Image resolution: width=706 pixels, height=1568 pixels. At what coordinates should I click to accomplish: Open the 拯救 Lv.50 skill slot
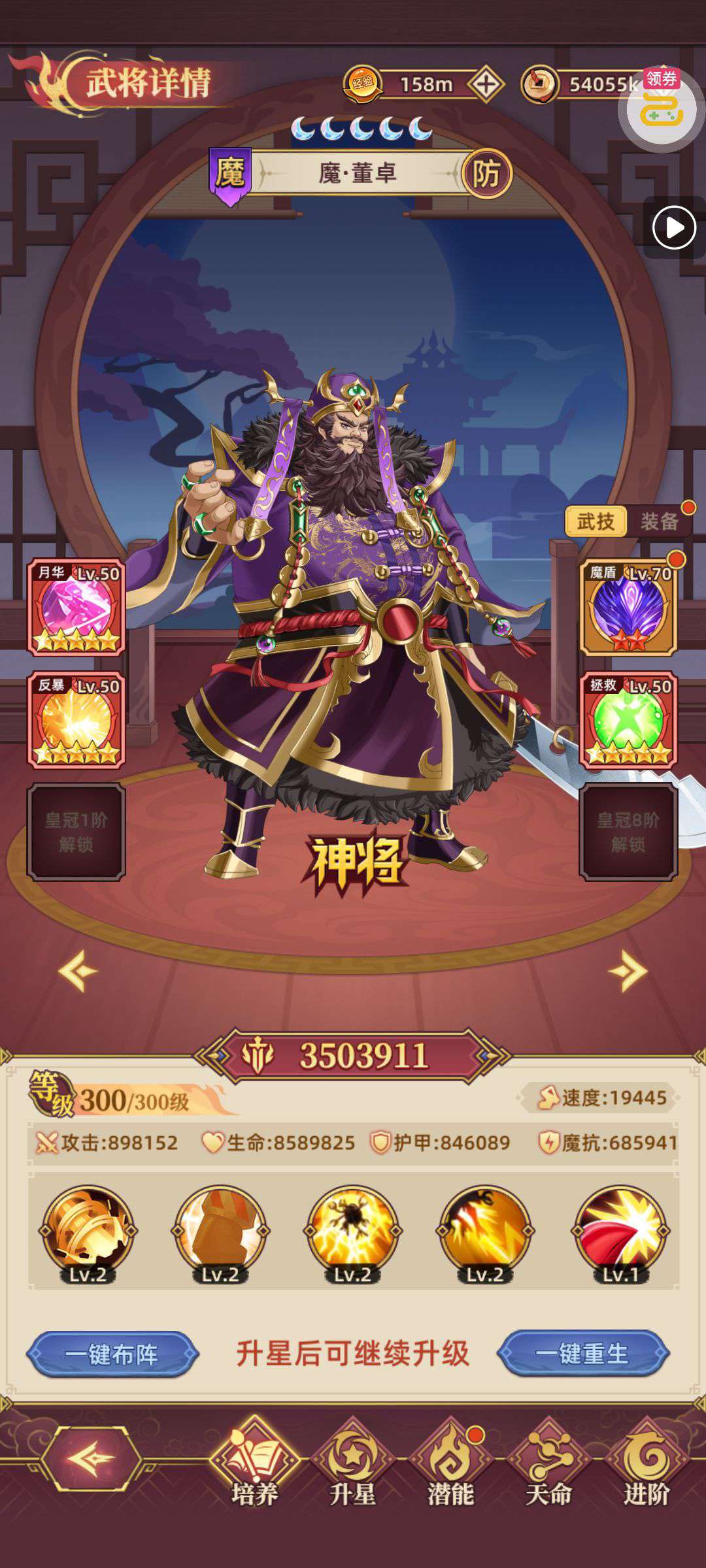point(628,720)
